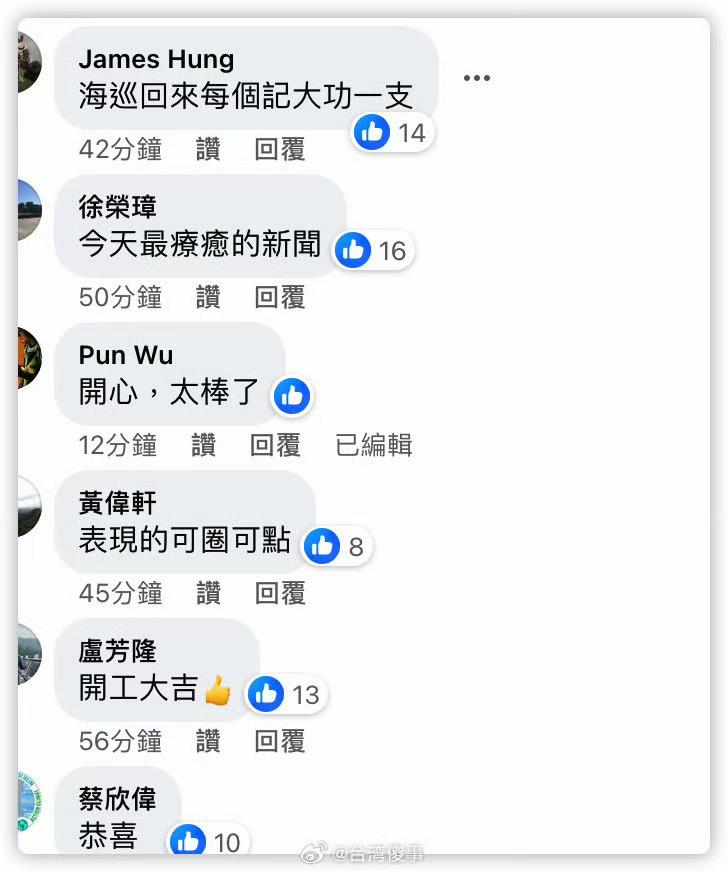Like 徐榮璋's comment
Viewport: 728px width, 872px height.
(x=208, y=297)
